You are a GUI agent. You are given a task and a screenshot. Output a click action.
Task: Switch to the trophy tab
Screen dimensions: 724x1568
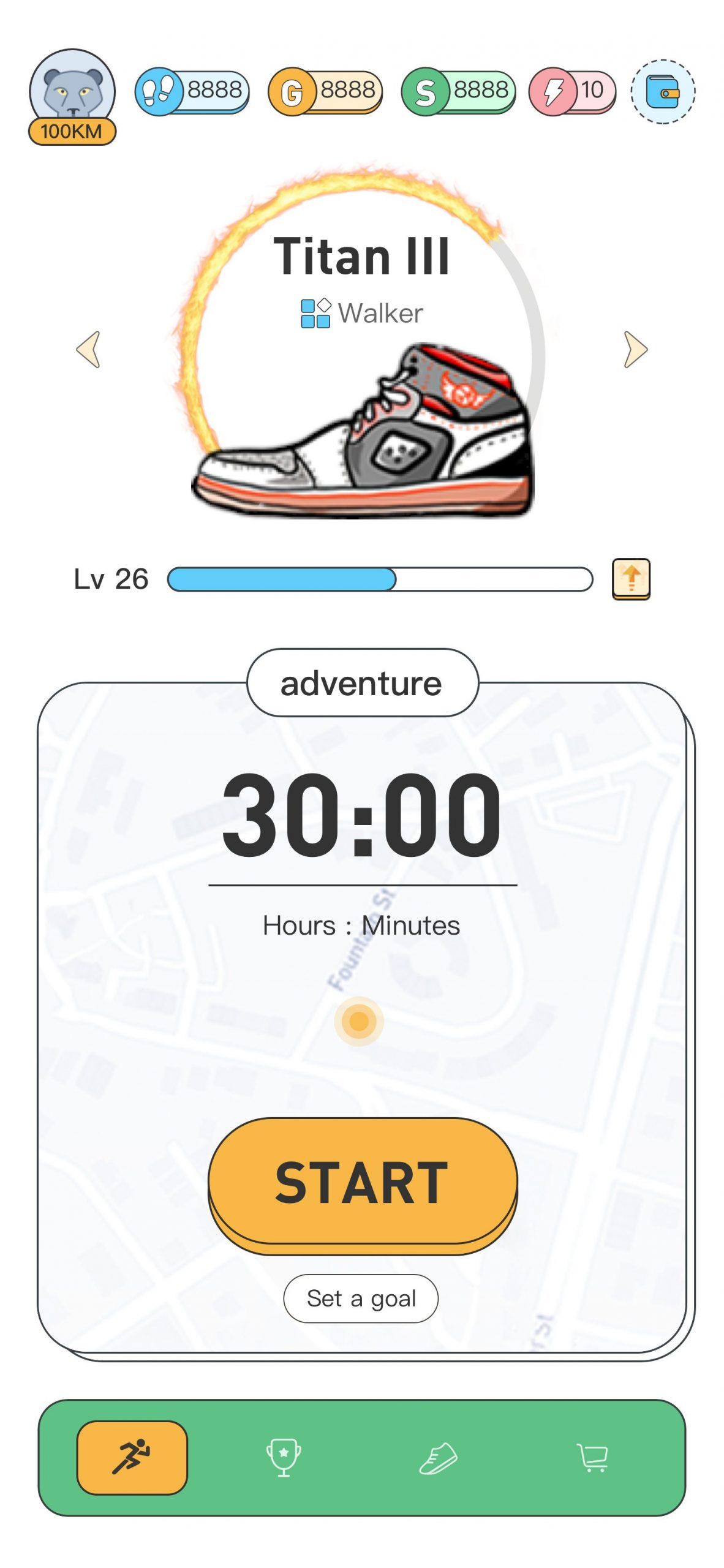pos(284,1457)
